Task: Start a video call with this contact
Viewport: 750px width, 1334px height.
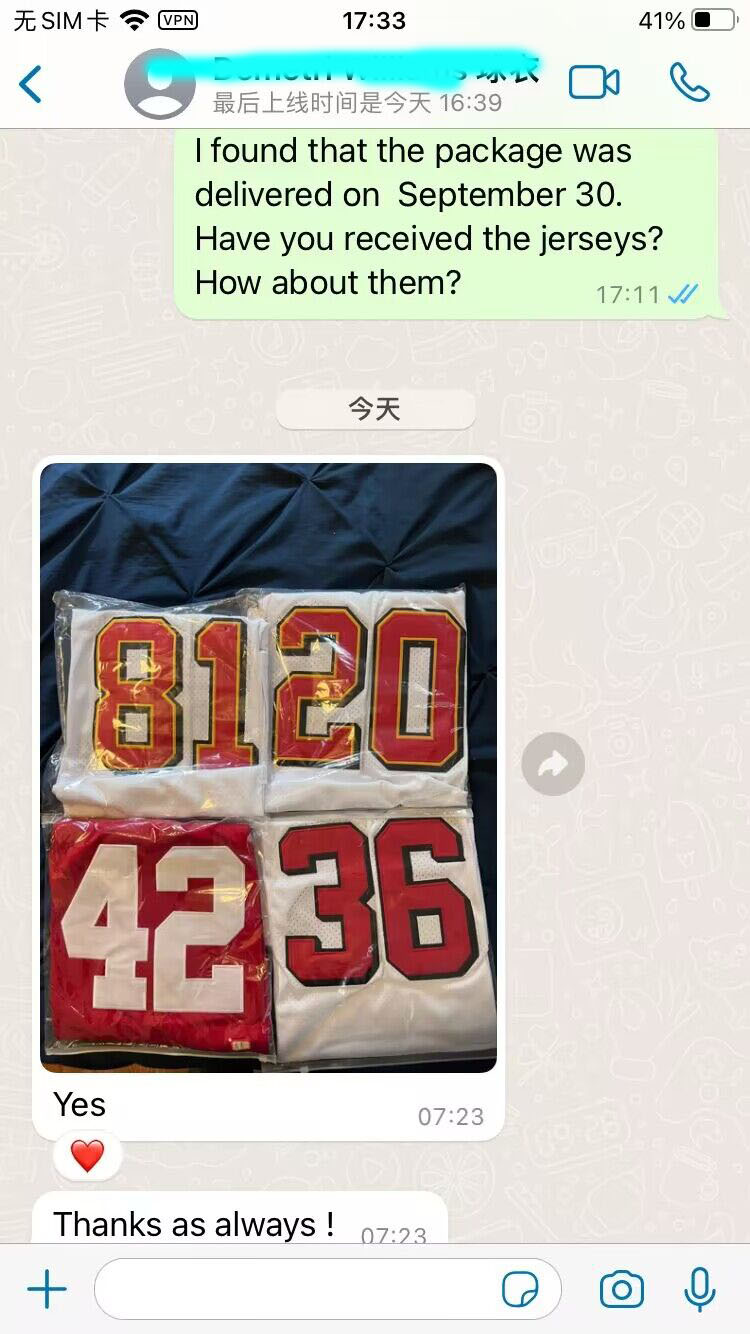Action: pyautogui.click(x=594, y=83)
